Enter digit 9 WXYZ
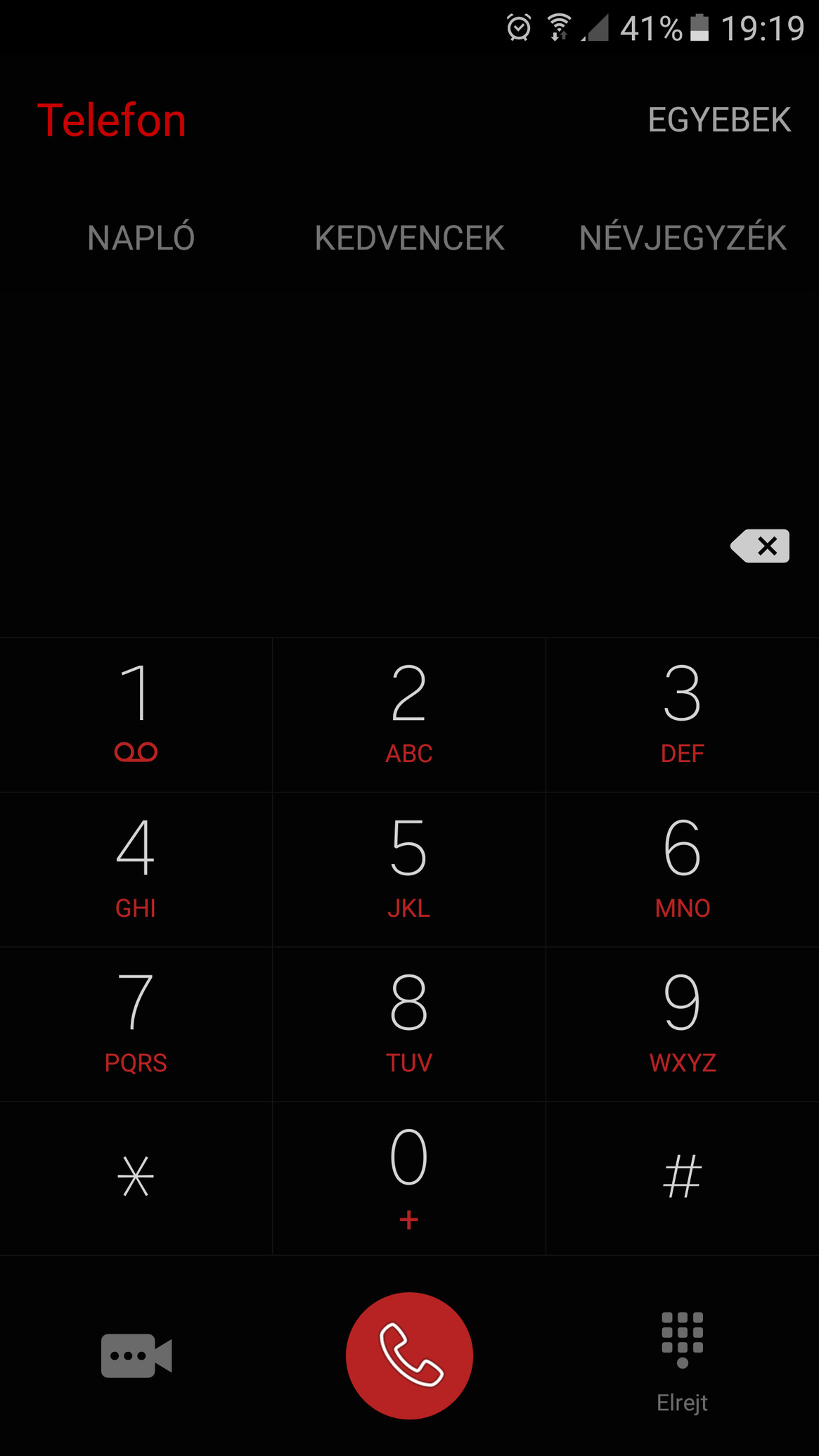Viewport: 819px width, 1456px height. [x=682, y=1022]
